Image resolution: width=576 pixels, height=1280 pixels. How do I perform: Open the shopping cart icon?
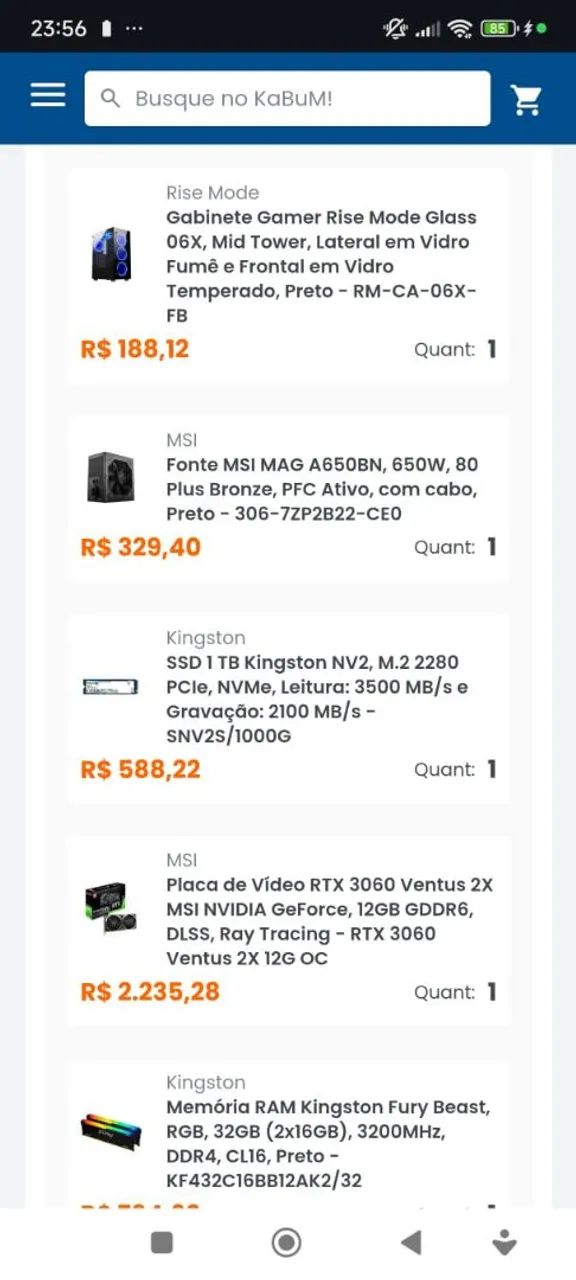coord(526,99)
